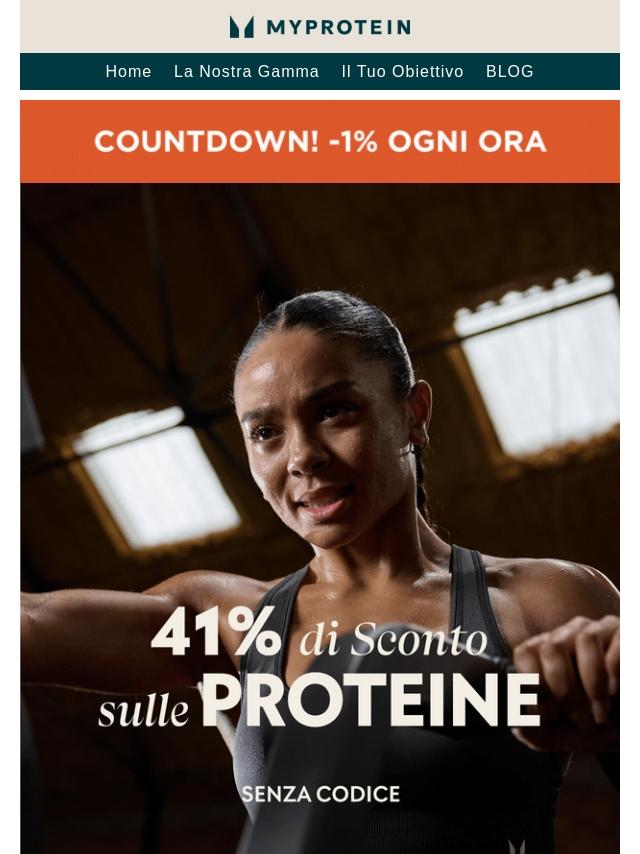The height and width of the screenshot is (854, 640).
Task: Visit the BLOG link
Action: point(509,72)
